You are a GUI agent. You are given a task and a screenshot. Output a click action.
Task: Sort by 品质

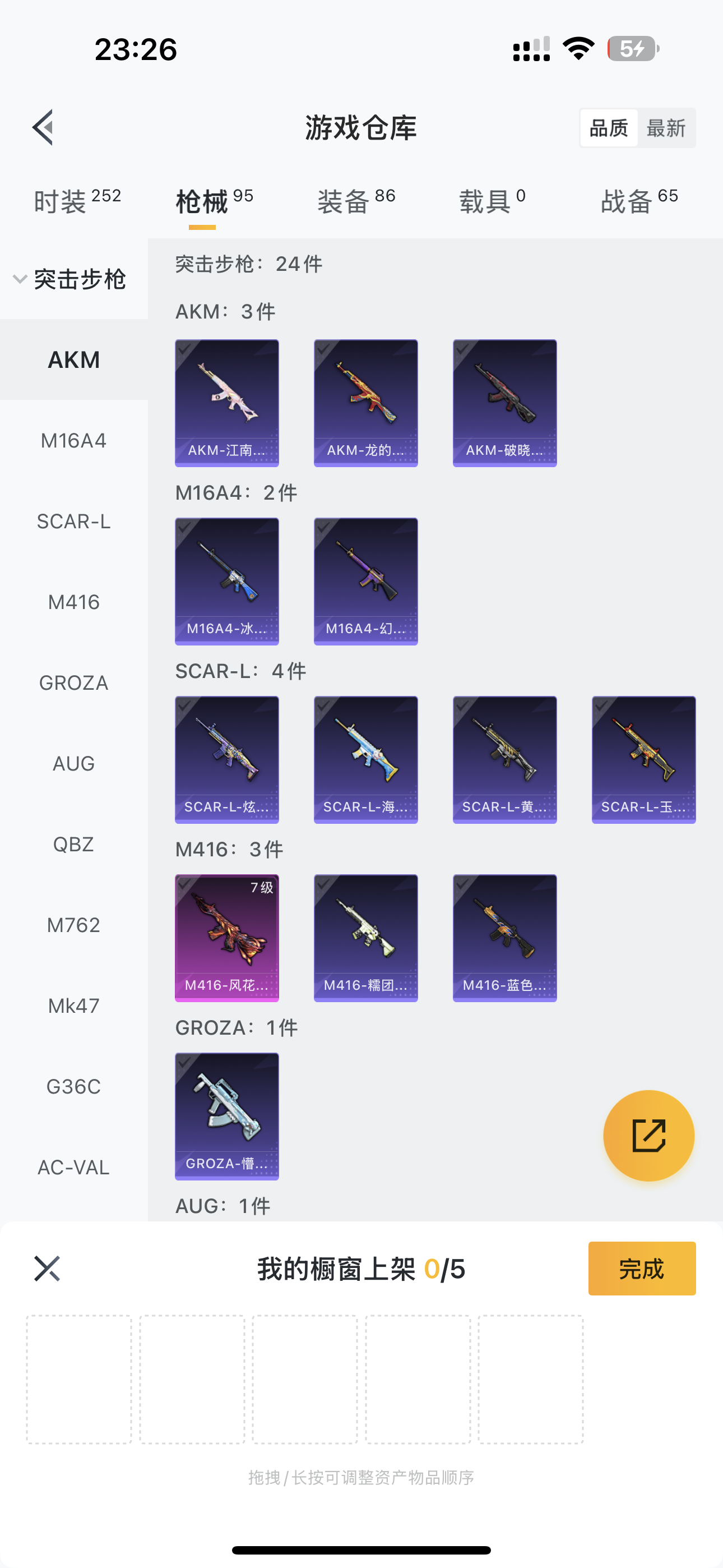(x=609, y=128)
